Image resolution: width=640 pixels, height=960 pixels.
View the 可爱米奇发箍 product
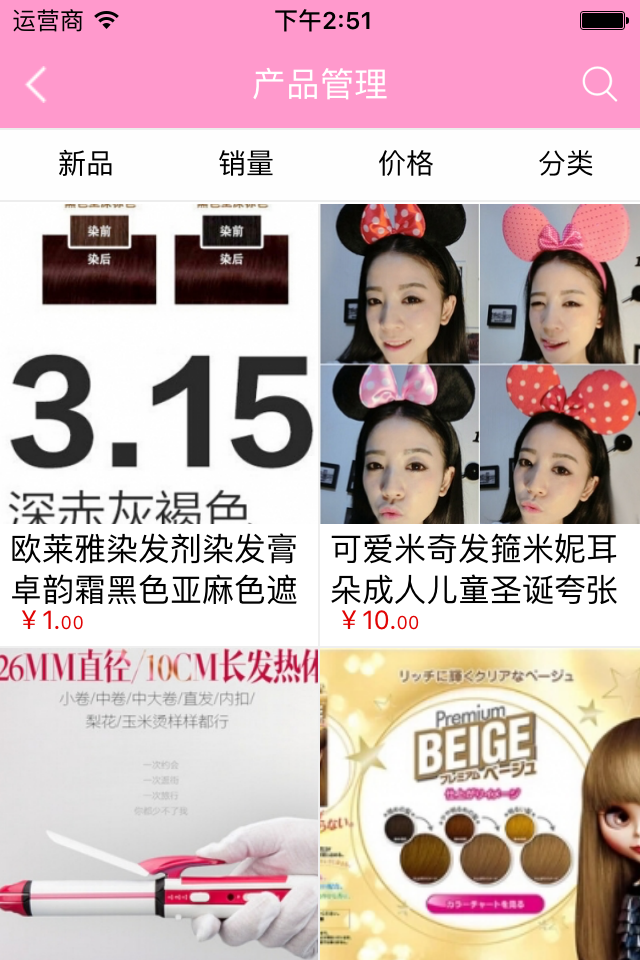tap(479, 420)
